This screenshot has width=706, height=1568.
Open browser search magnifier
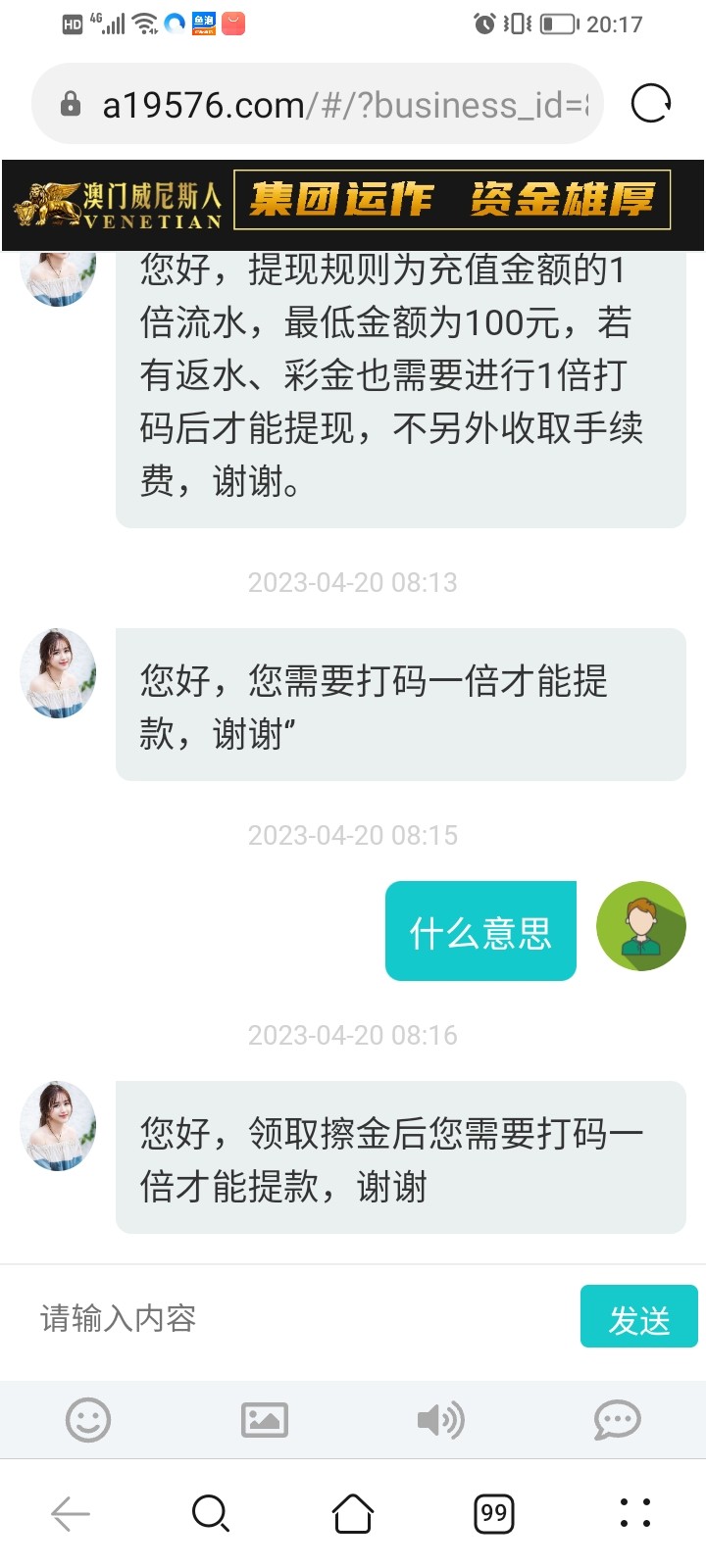tap(211, 1513)
